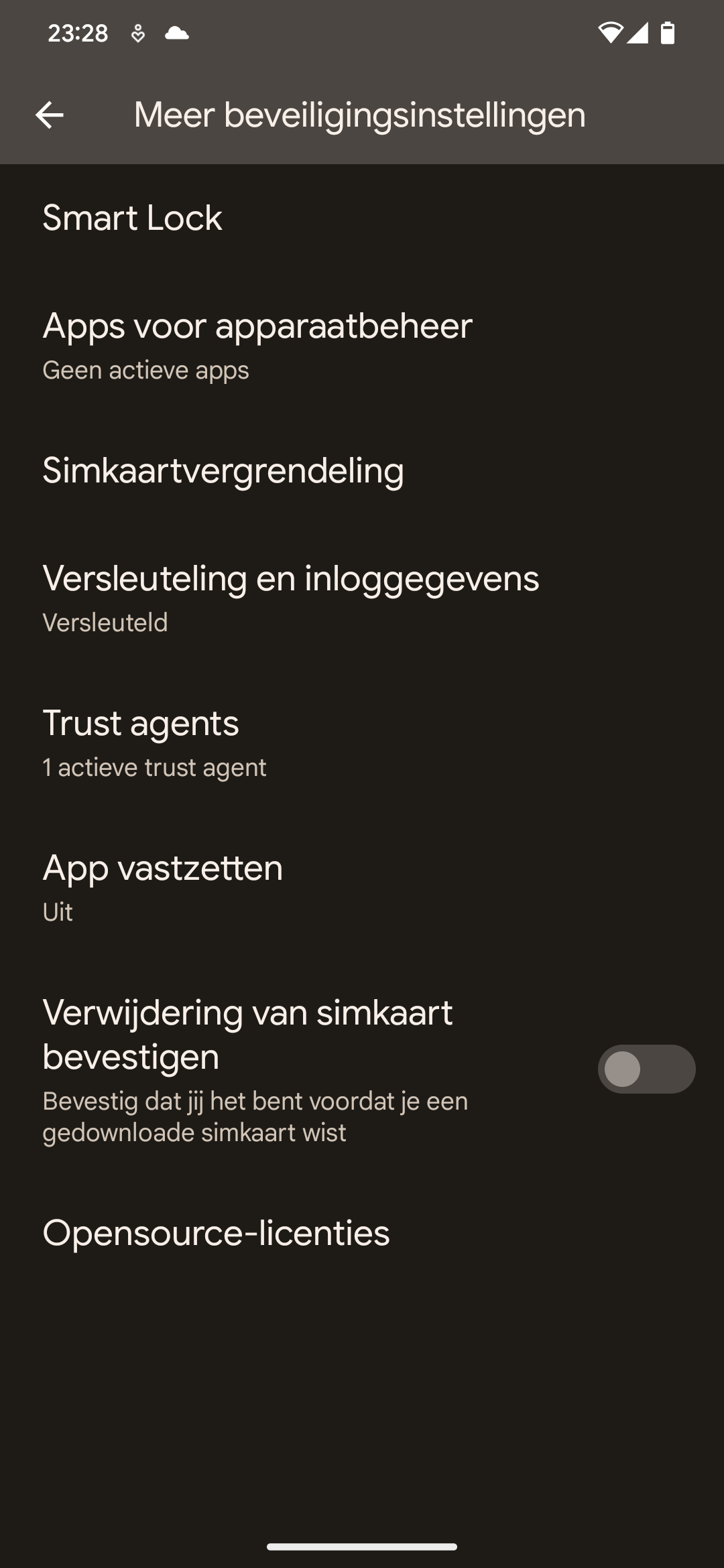Image resolution: width=724 pixels, height=1568 pixels.
Task: Open Smart Lock settings
Action: tap(362, 218)
